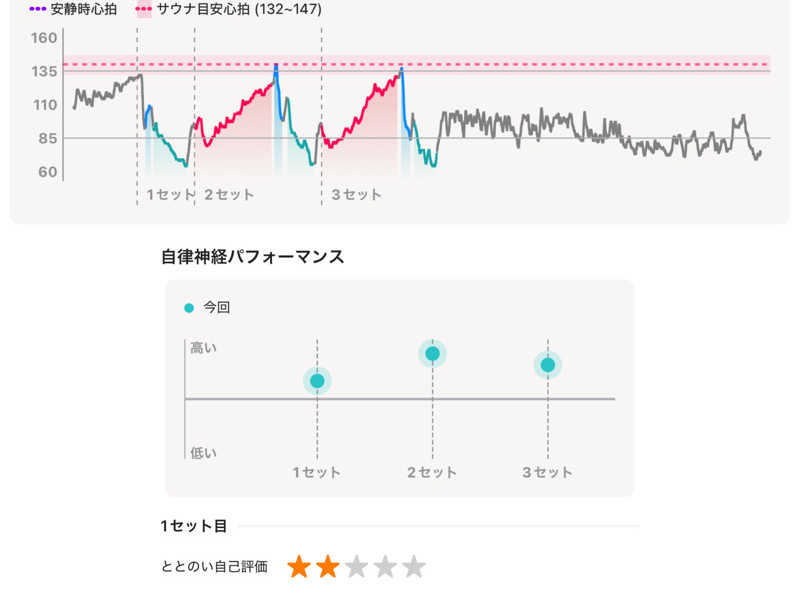
Task: Select the 3セット point in performance chart
Action: coord(547,365)
